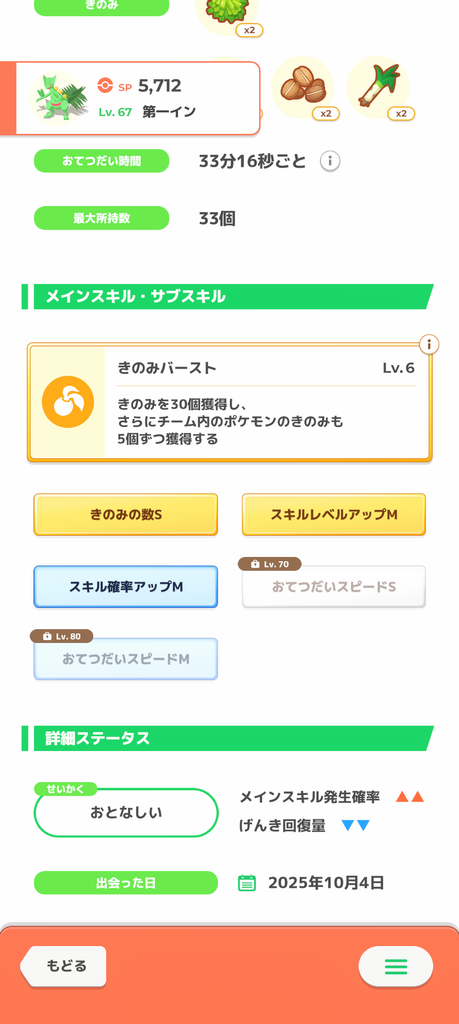Open the main skill info icon

coord(429,344)
